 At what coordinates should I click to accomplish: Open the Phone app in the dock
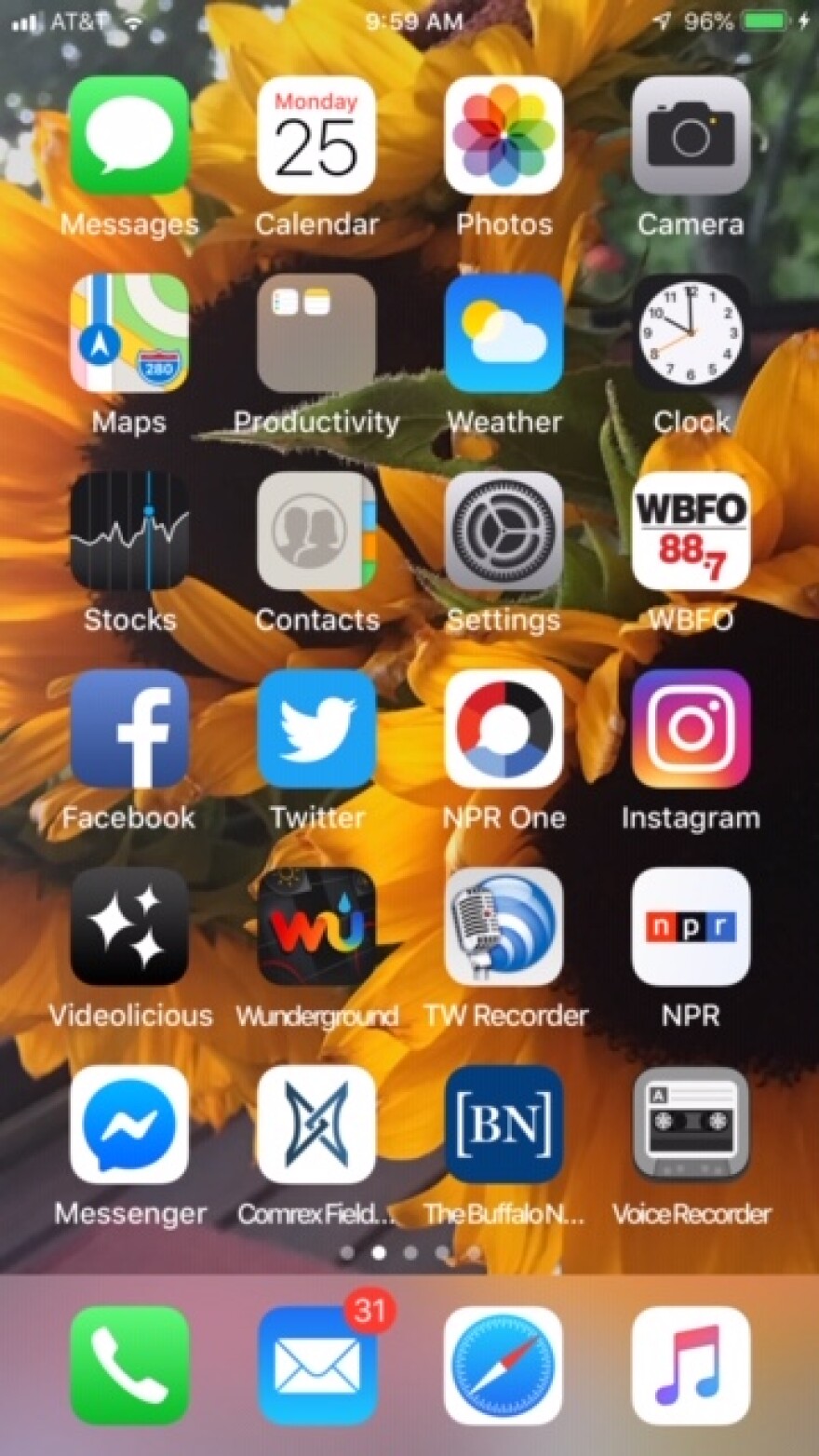tap(129, 1365)
